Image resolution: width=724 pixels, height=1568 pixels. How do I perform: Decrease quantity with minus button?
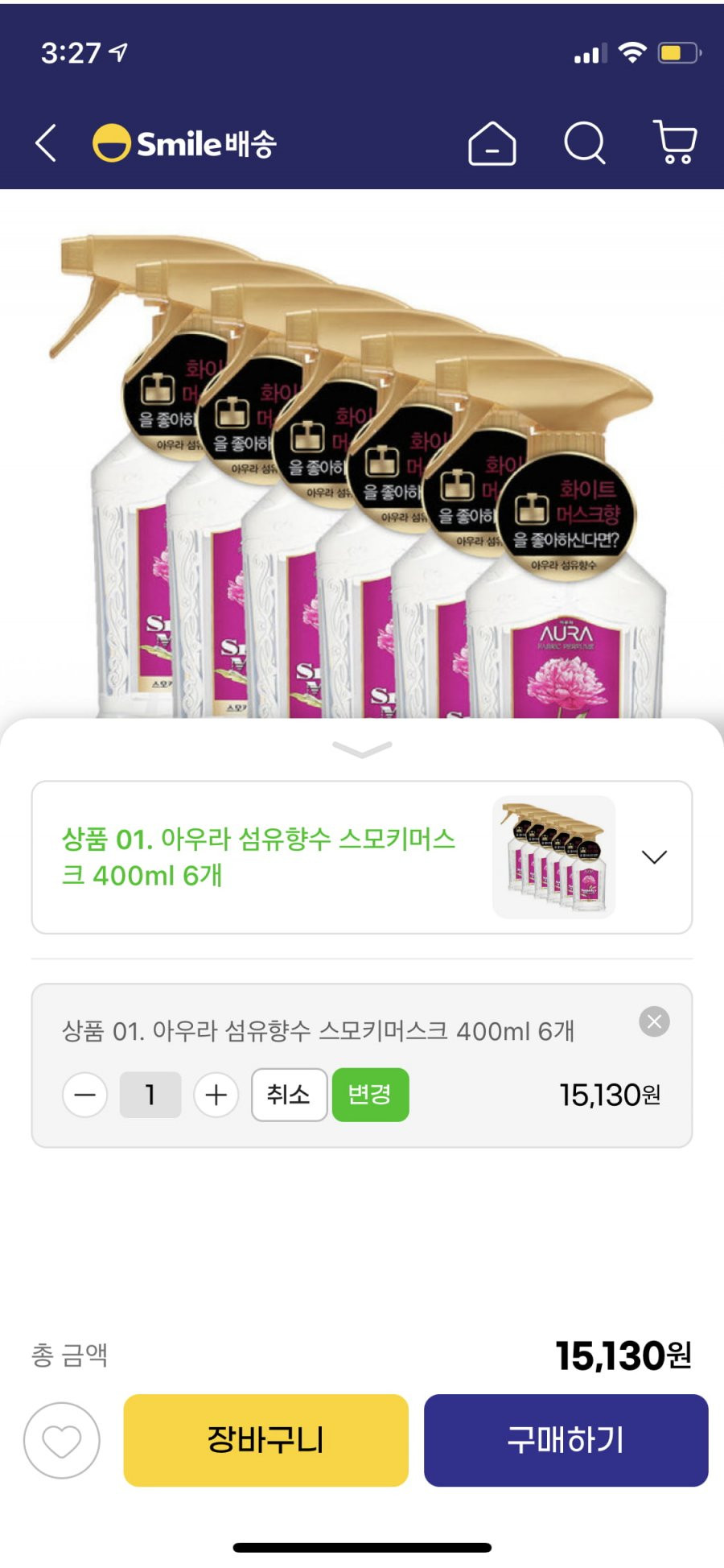coord(85,1095)
